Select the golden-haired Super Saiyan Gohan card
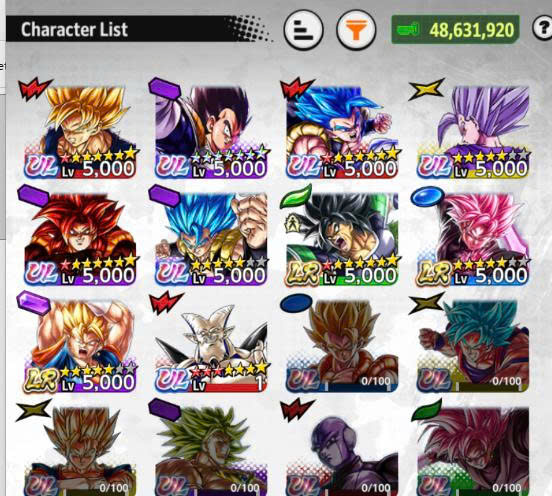The height and width of the screenshot is (496, 552). 79,129
